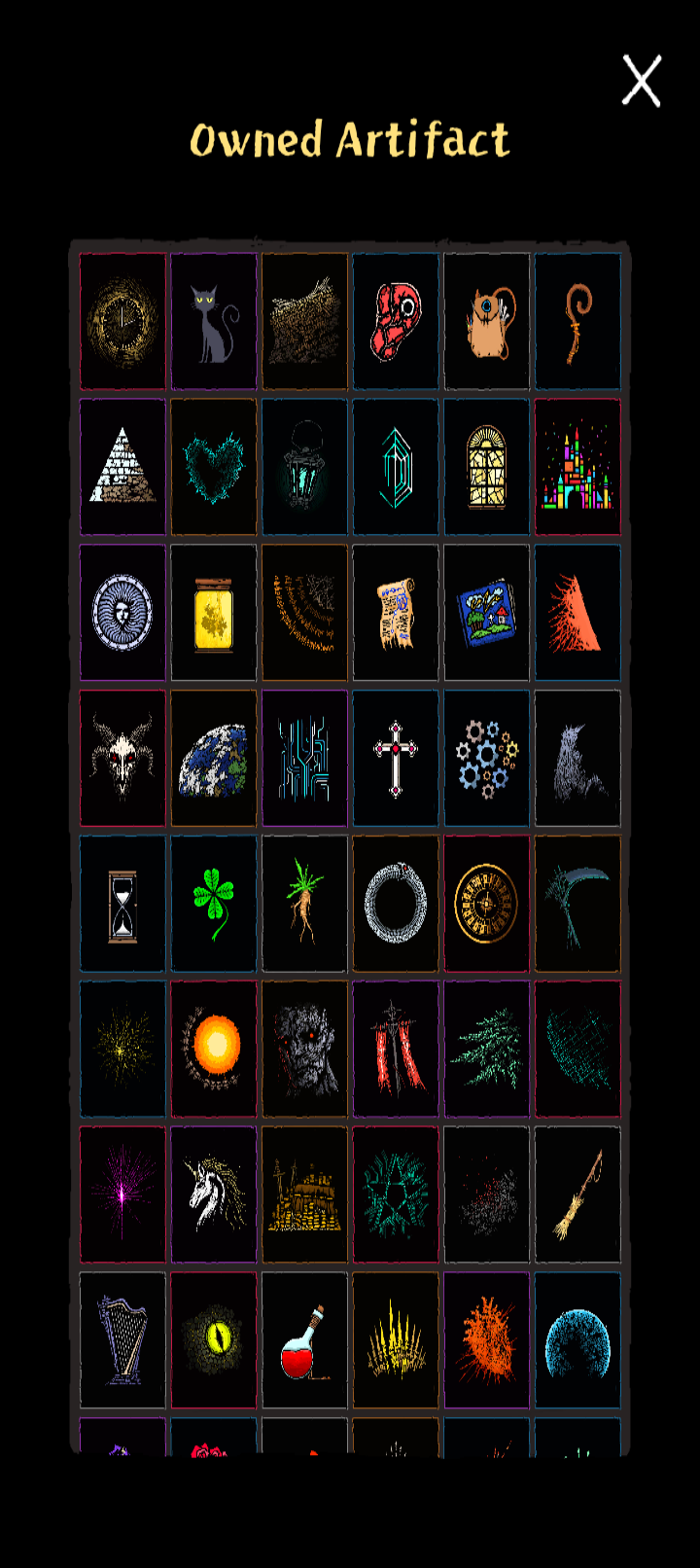The width and height of the screenshot is (700, 1568).
Task: Tap the white pyramid artifact
Action: tap(122, 467)
